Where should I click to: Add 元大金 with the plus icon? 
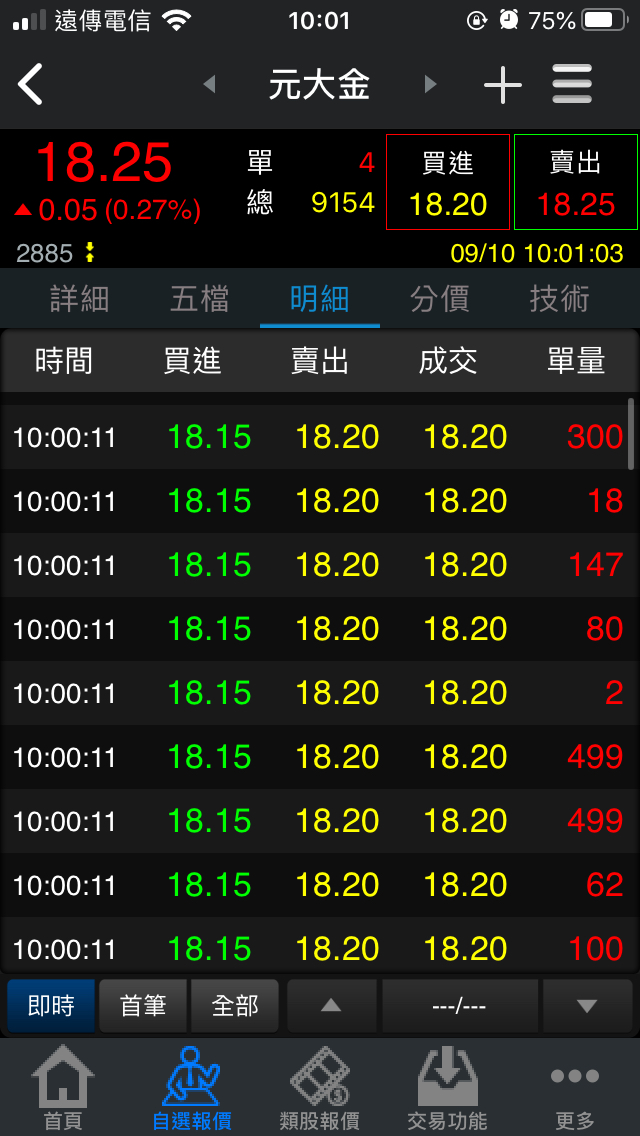[503, 86]
